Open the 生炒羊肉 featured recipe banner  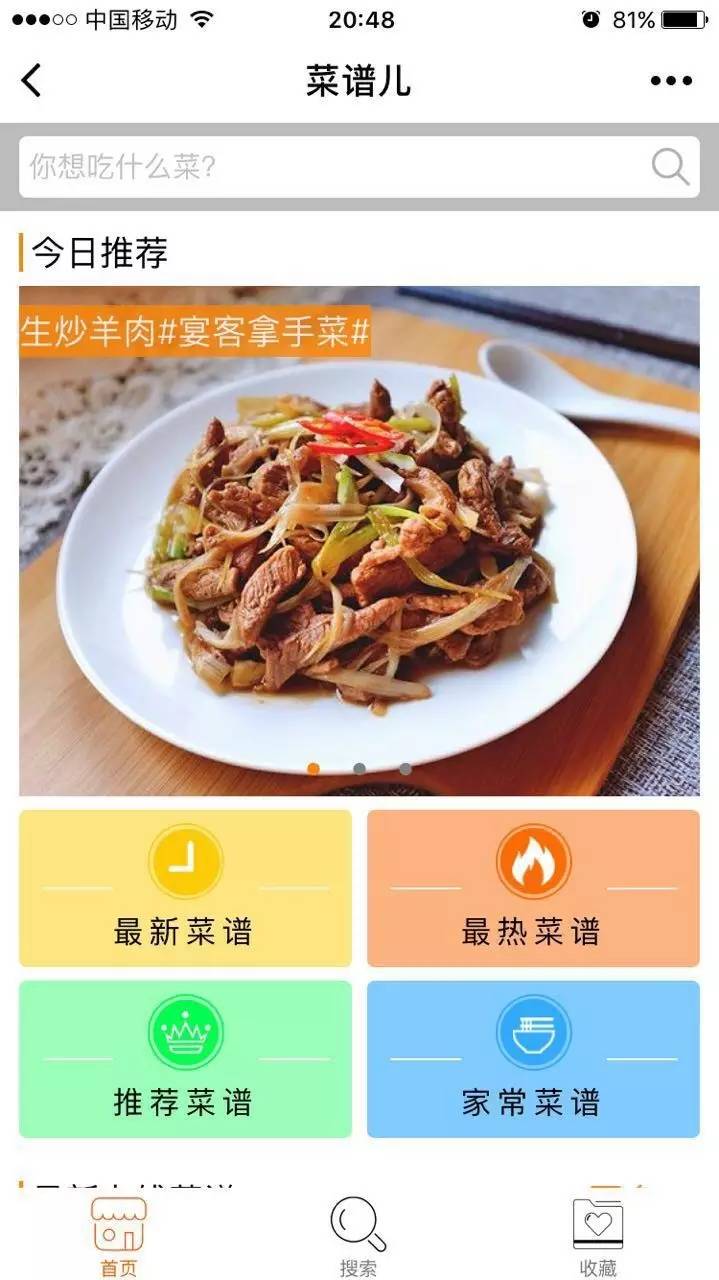coord(359,540)
